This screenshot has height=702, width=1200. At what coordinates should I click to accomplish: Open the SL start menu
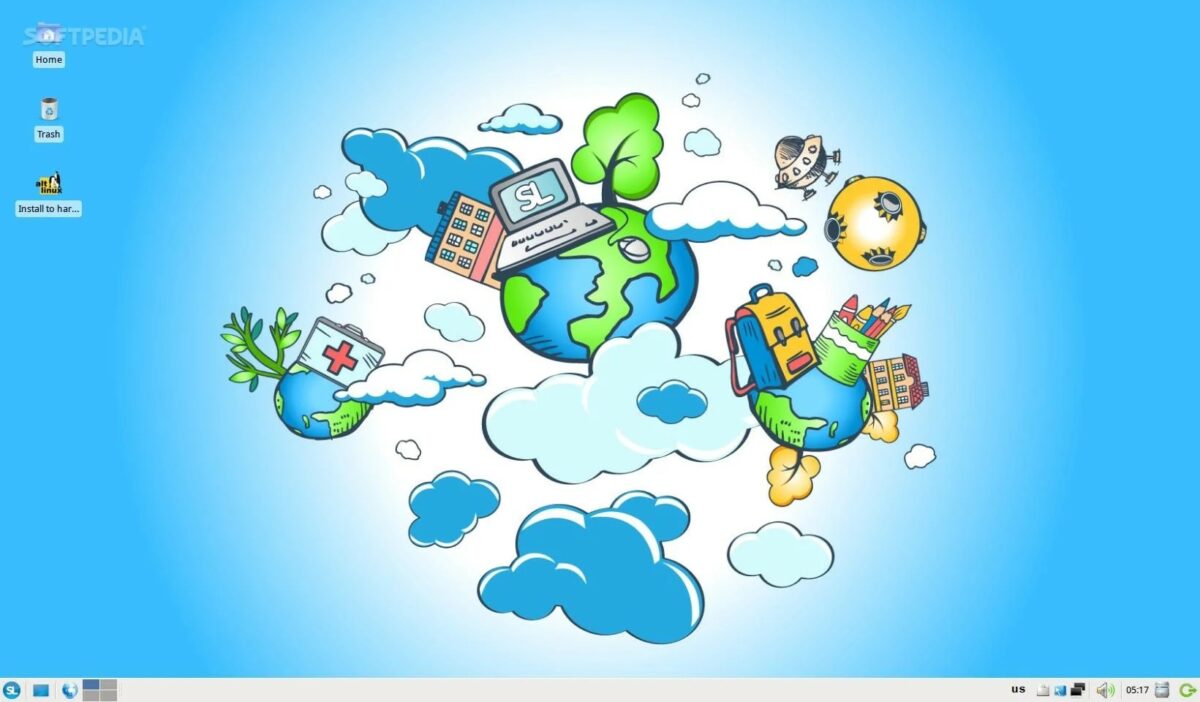point(12,690)
